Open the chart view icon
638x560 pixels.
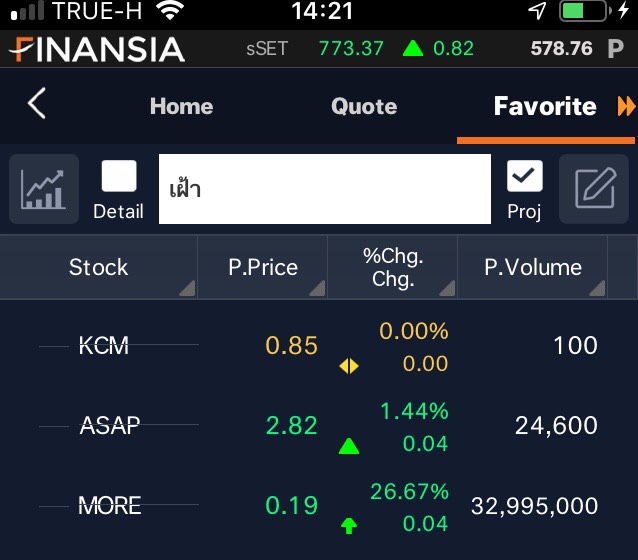(x=44, y=189)
